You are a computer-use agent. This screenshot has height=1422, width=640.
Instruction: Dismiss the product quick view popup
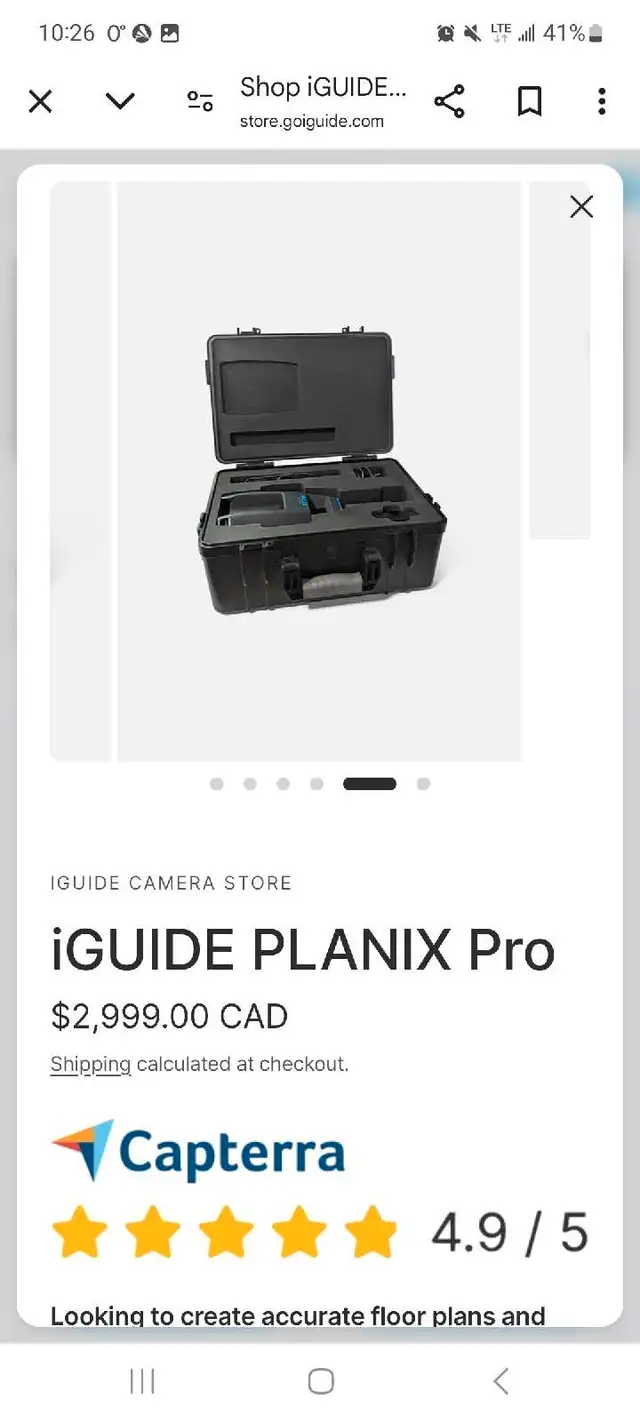click(581, 207)
